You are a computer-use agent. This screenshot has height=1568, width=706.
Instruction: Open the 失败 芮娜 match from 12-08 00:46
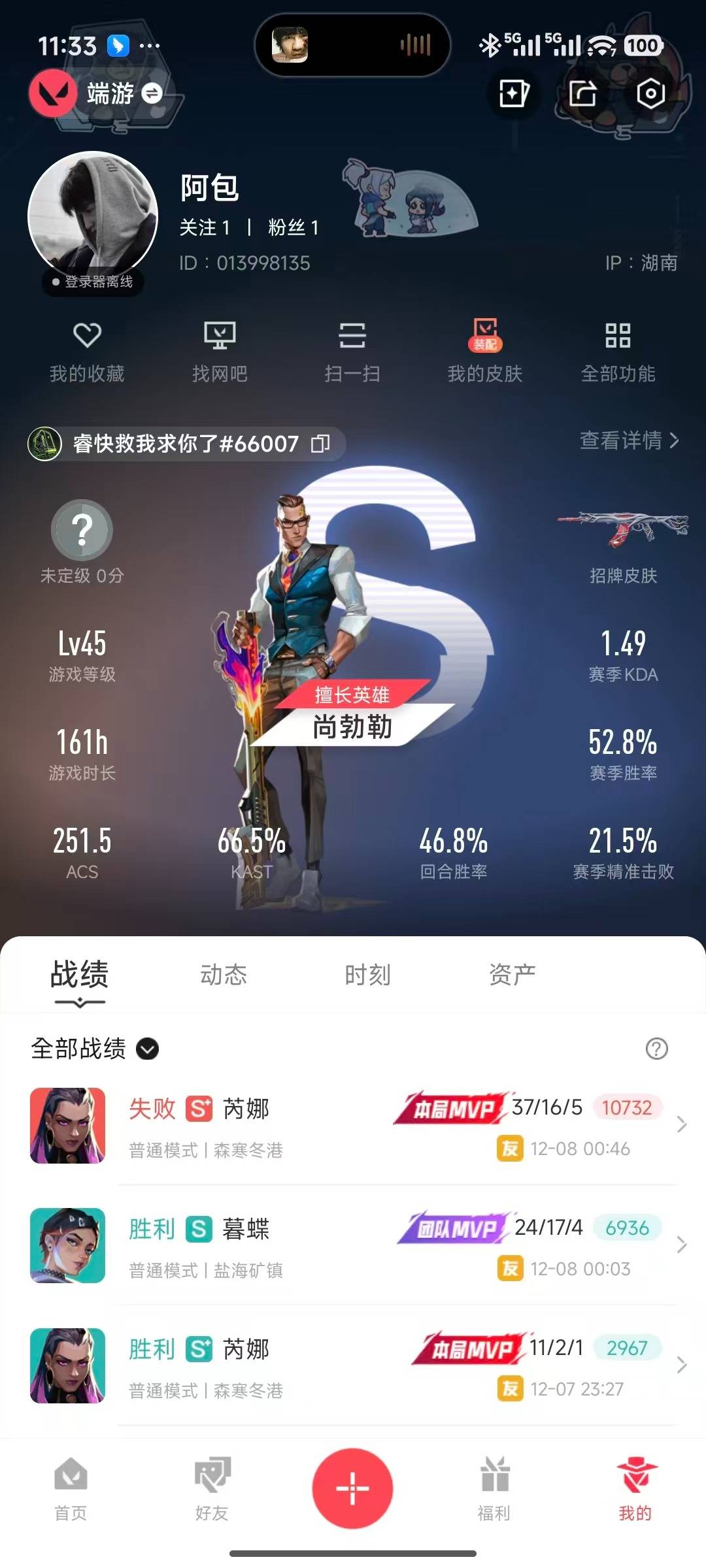pos(353,1125)
